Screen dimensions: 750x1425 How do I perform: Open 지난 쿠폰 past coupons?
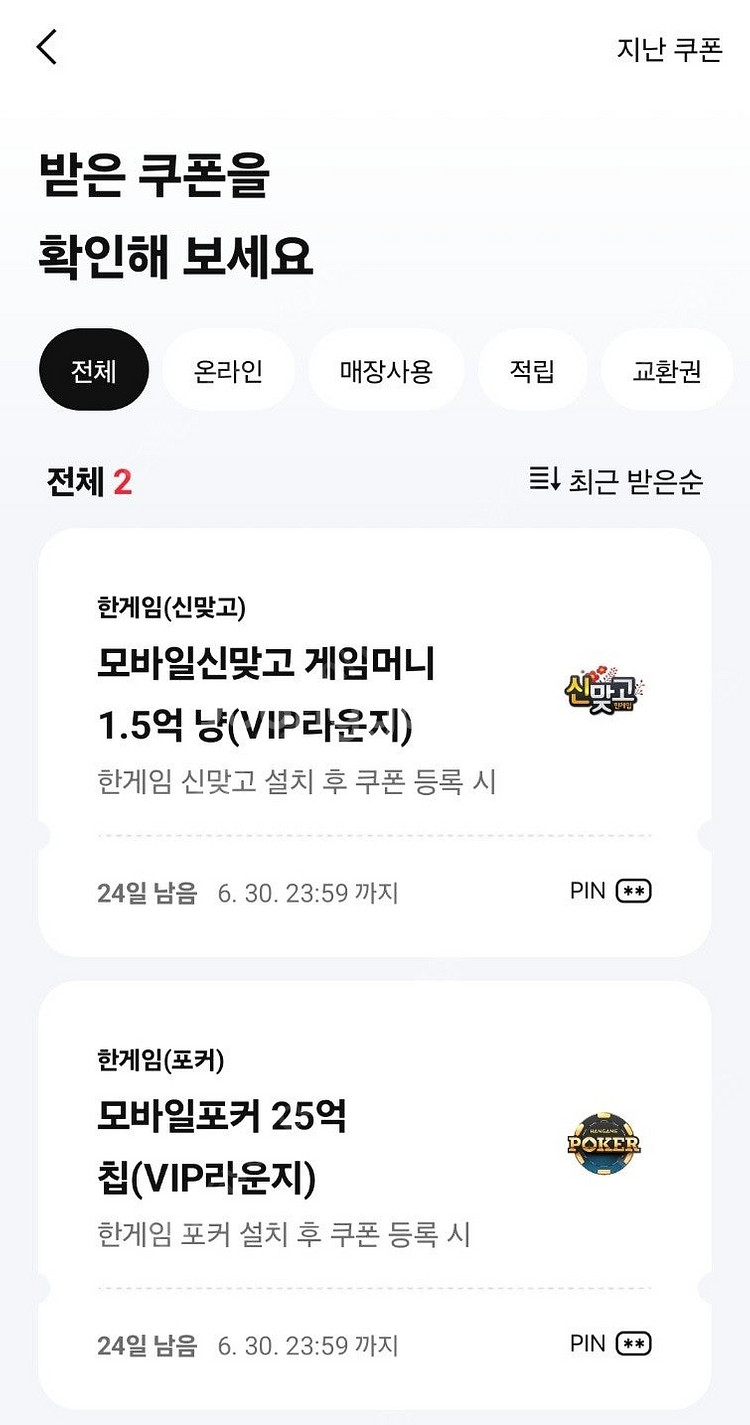pos(669,50)
